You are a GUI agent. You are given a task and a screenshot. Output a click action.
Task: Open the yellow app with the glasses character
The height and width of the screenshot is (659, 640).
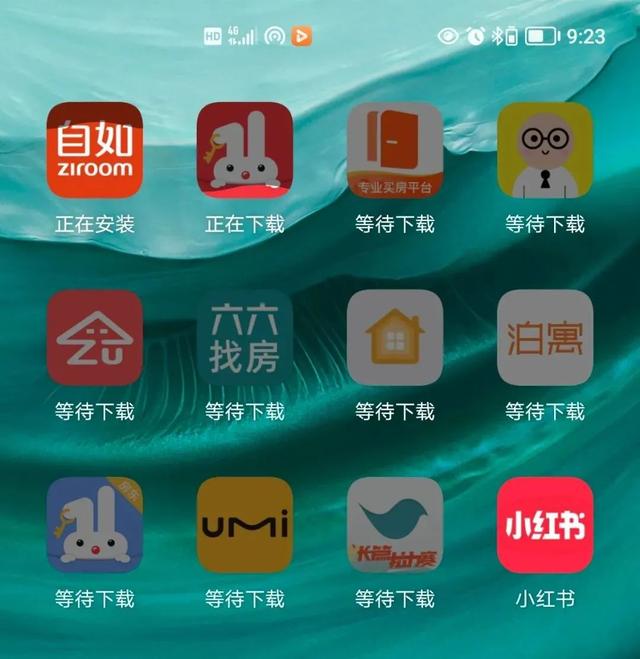pos(545,150)
